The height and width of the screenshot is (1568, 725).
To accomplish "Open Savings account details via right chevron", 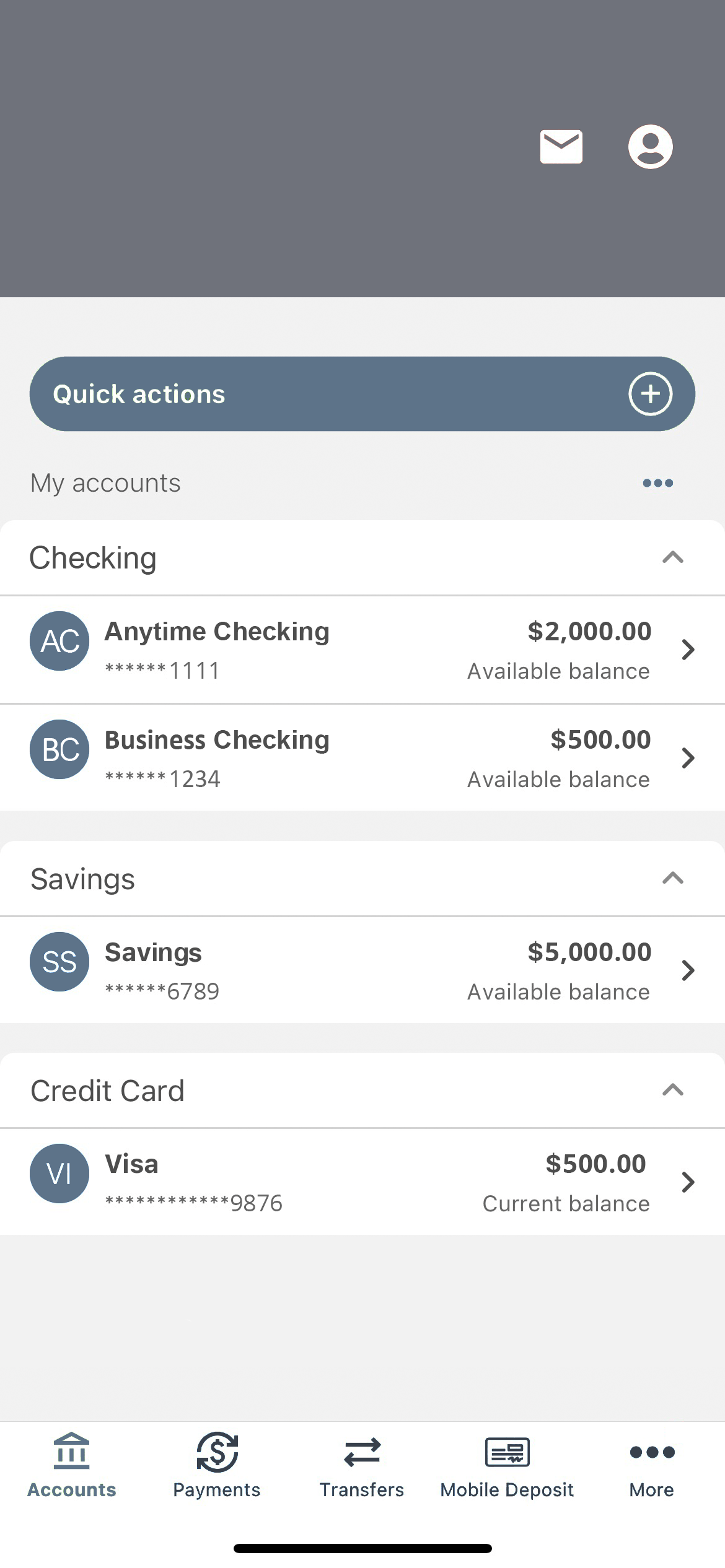I will [x=688, y=970].
